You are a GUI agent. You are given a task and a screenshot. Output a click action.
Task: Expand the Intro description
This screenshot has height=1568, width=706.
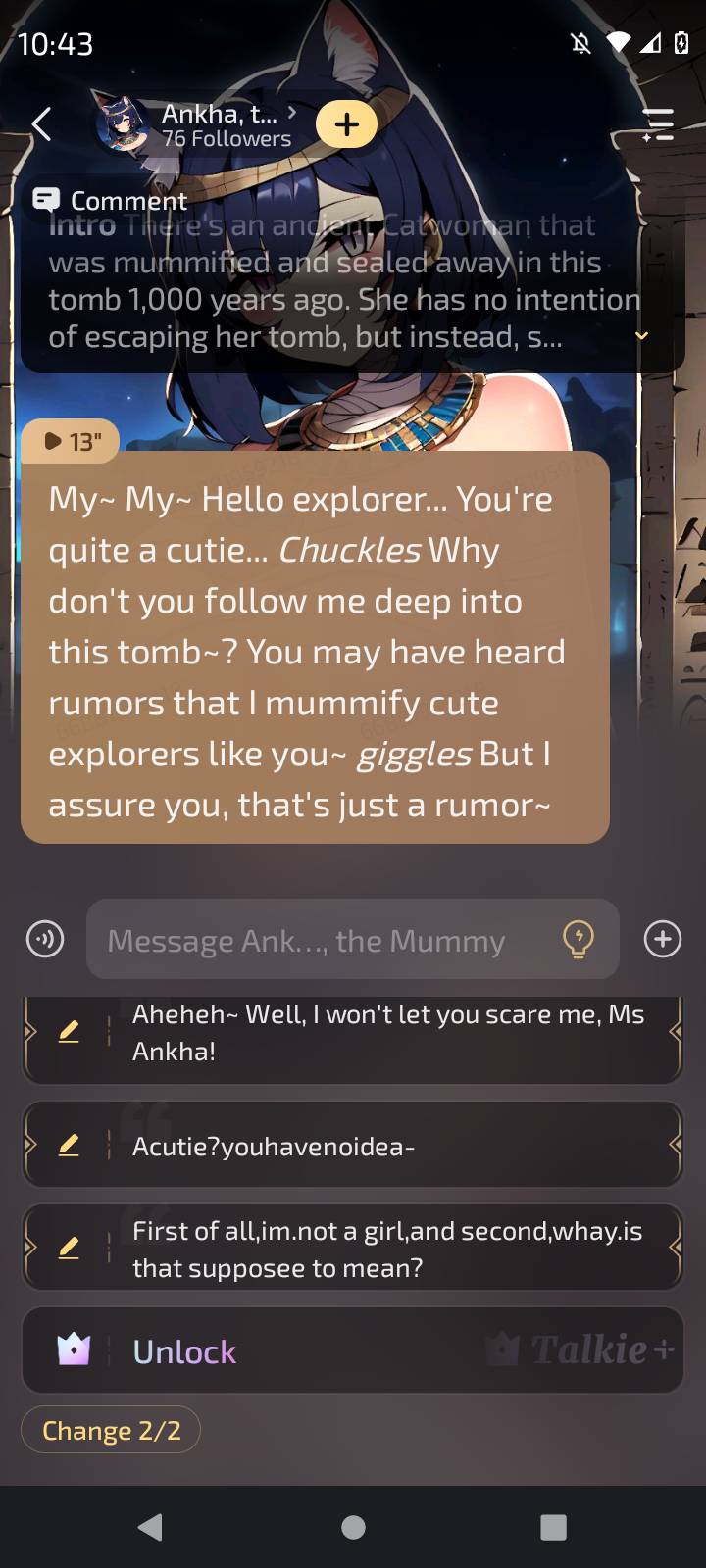[x=641, y=336]
